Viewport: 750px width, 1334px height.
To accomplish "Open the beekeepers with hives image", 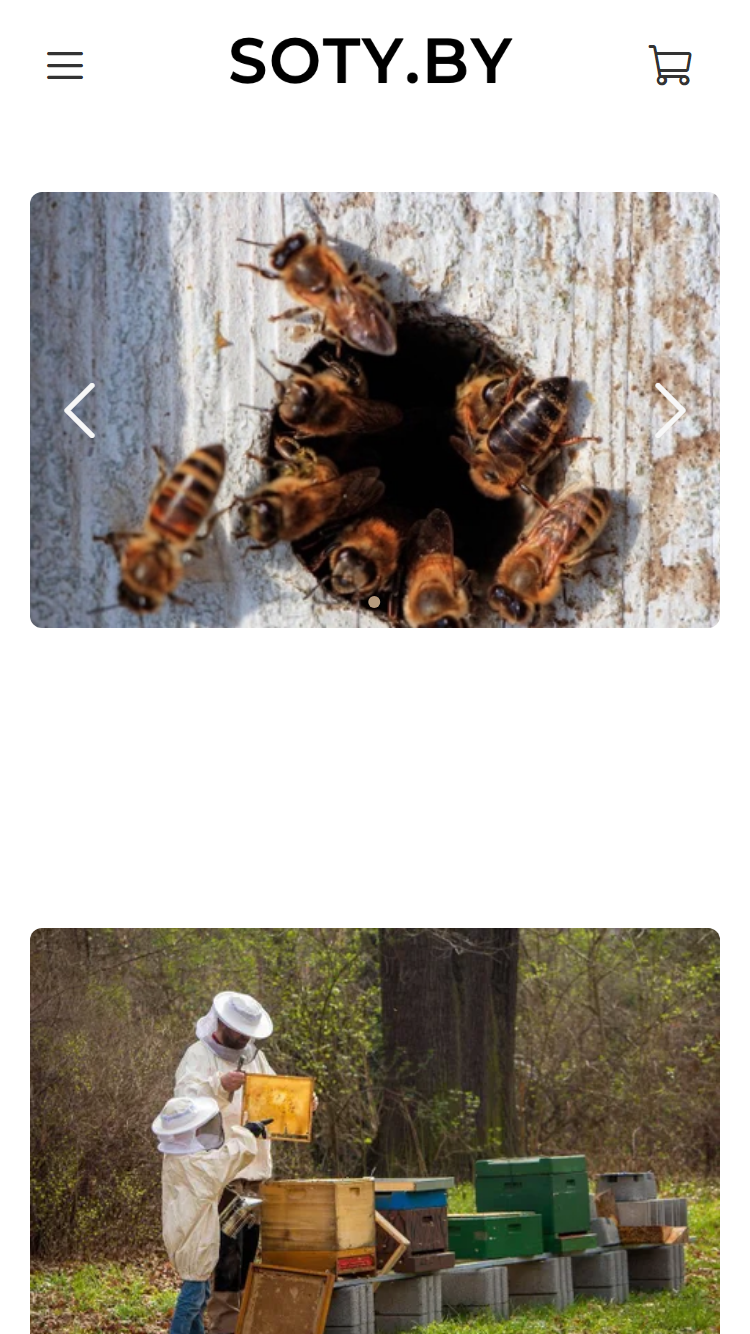I will tap(375, 1131).
